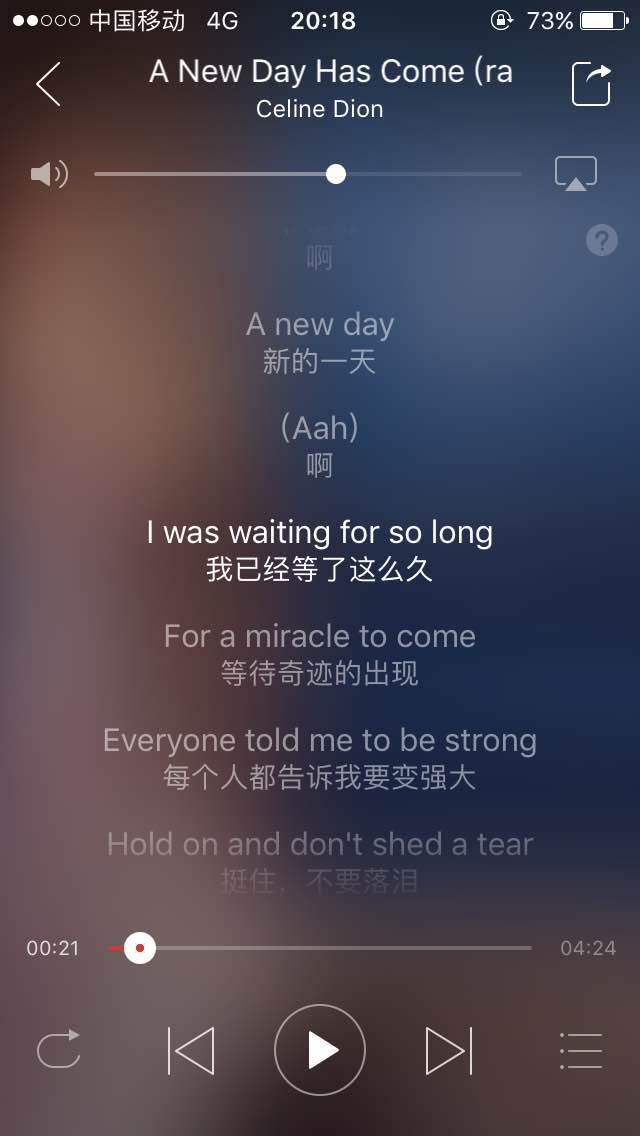Skip to the next track
This screenshot has height=1136, width=640.
click(x=449, y=1051)
